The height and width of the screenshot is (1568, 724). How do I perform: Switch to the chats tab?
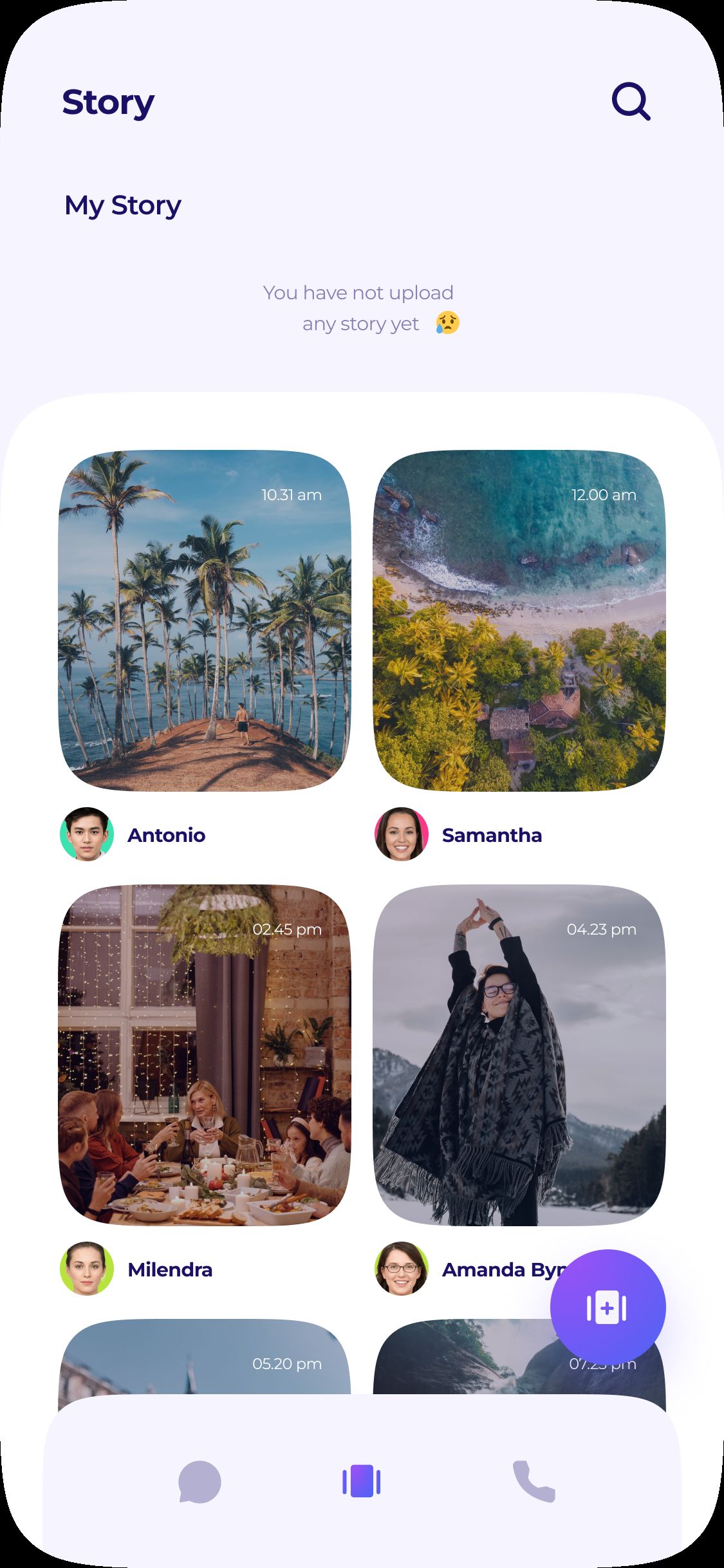200,1481
